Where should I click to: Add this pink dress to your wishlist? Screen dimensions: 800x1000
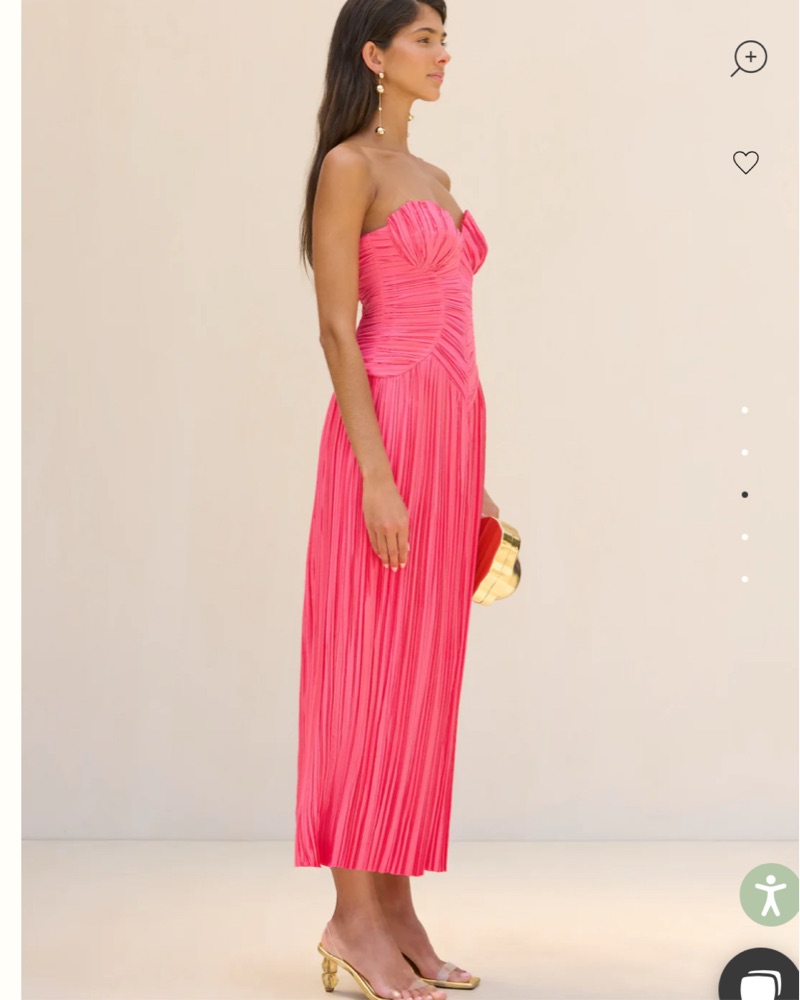(x=746, y=162)
